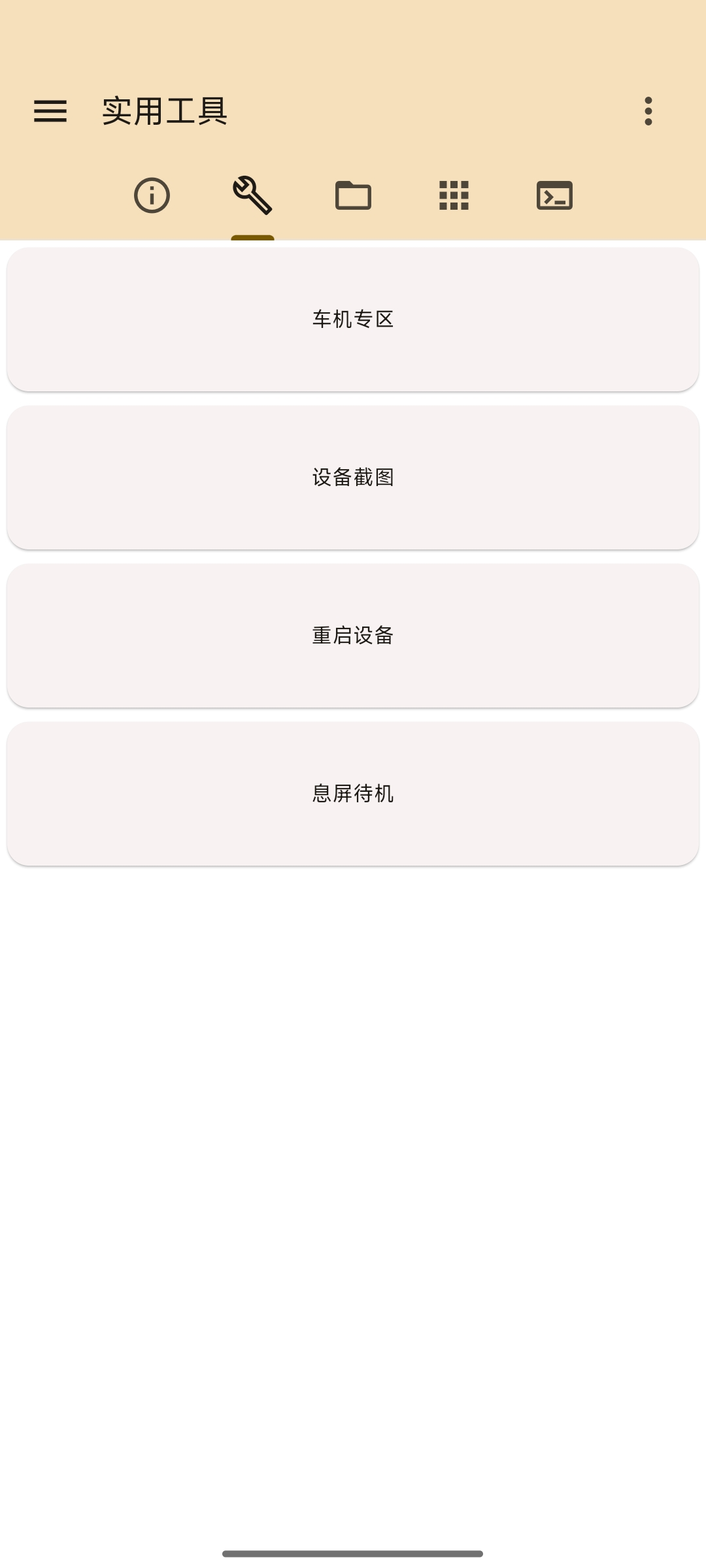Switch to the terminal tab

point(554,195)
